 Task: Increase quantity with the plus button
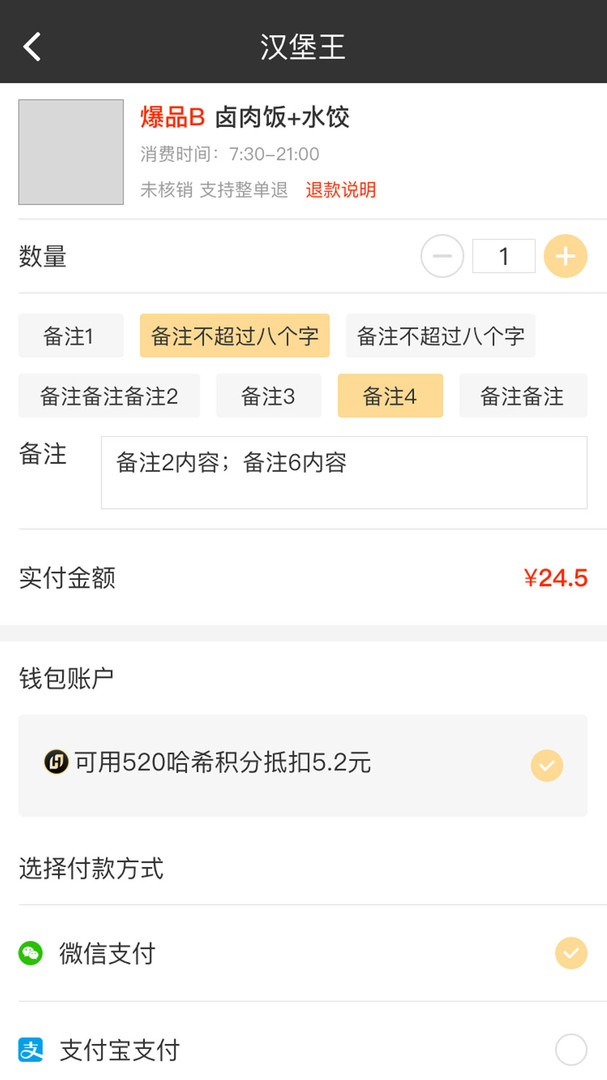pos(565,257)
